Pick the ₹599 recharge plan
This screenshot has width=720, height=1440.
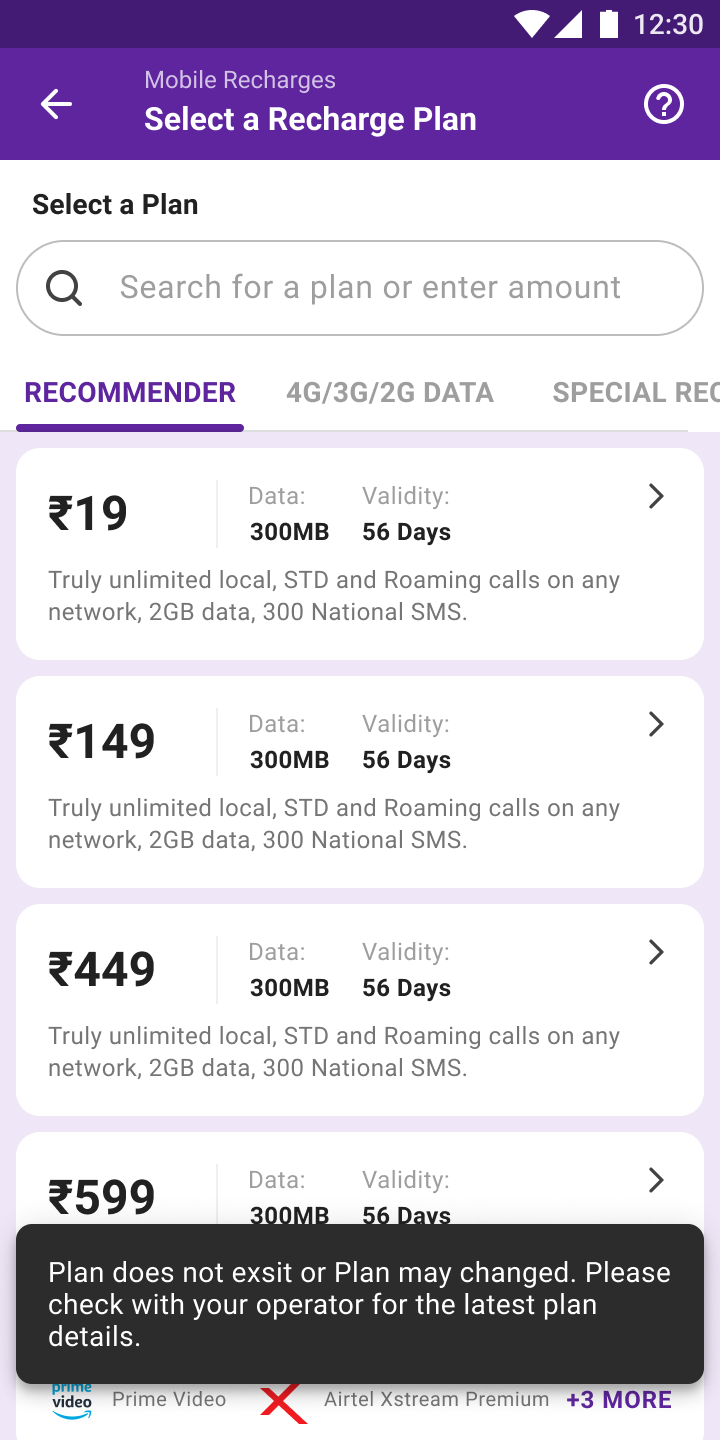click(360, 1180)
